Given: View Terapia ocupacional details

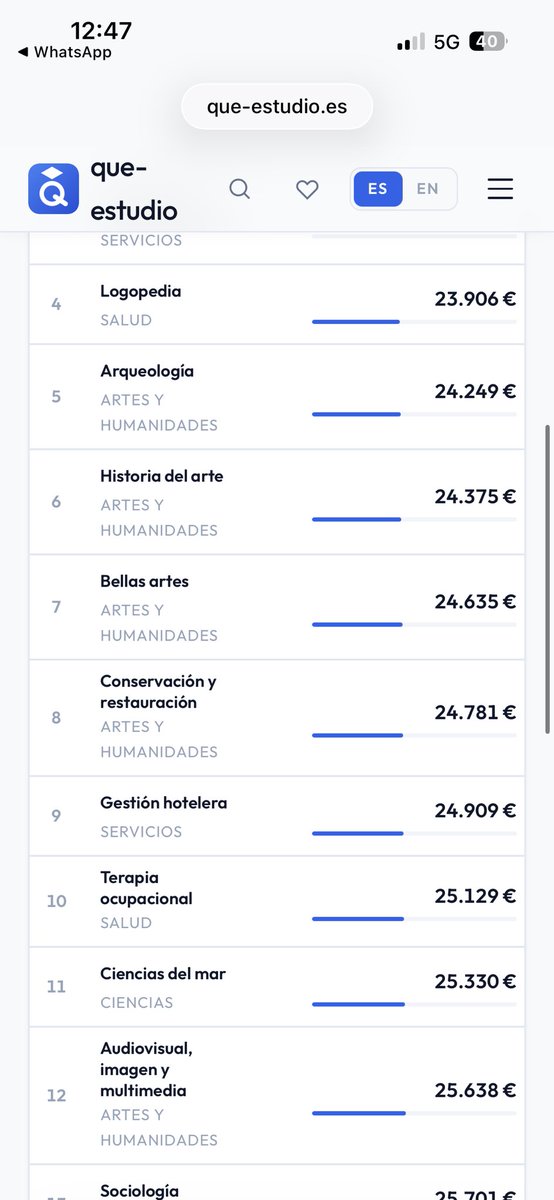Looking at the screenshot, I should (277, 901).
